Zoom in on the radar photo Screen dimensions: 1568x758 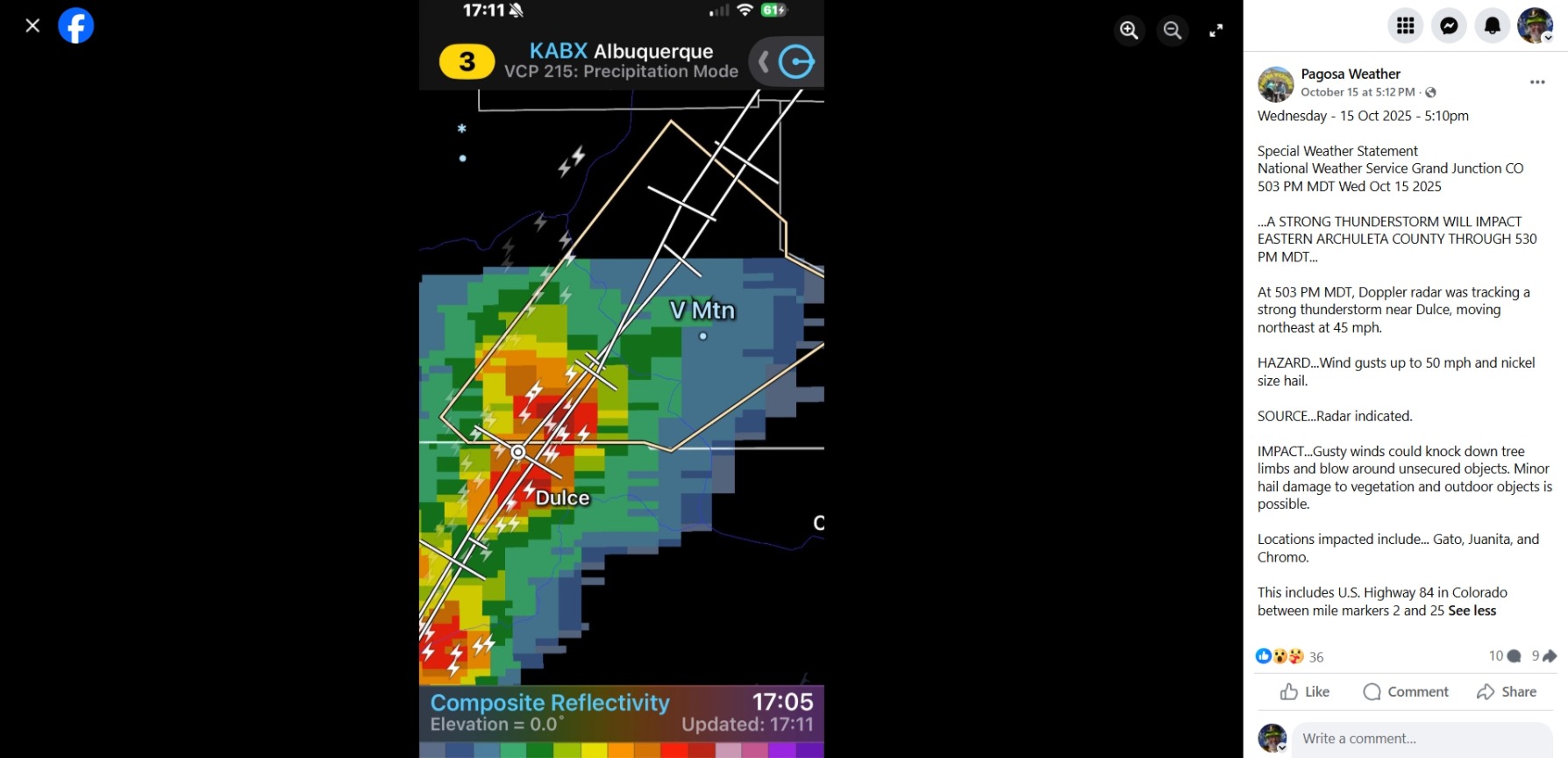click(1129, 31)
